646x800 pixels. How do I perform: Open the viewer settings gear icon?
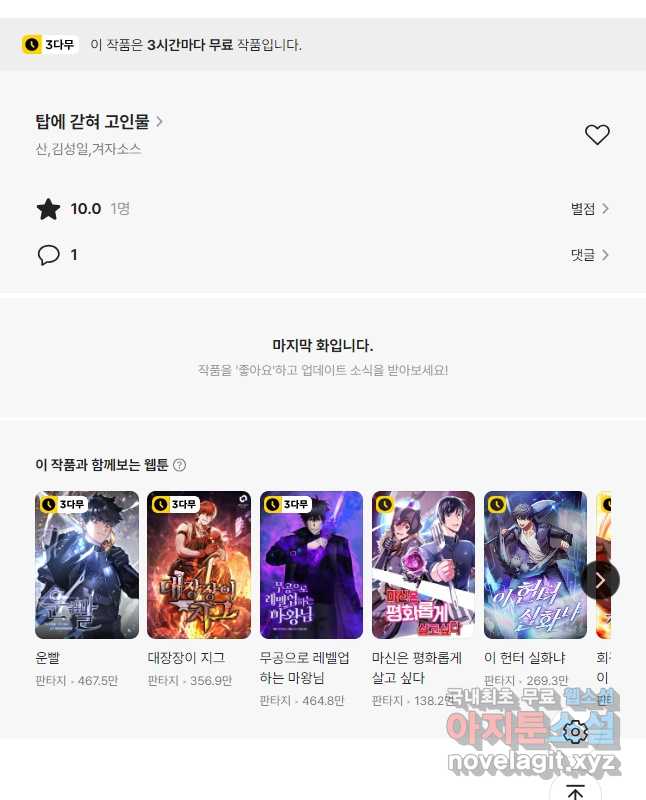(x=575, y=732)
